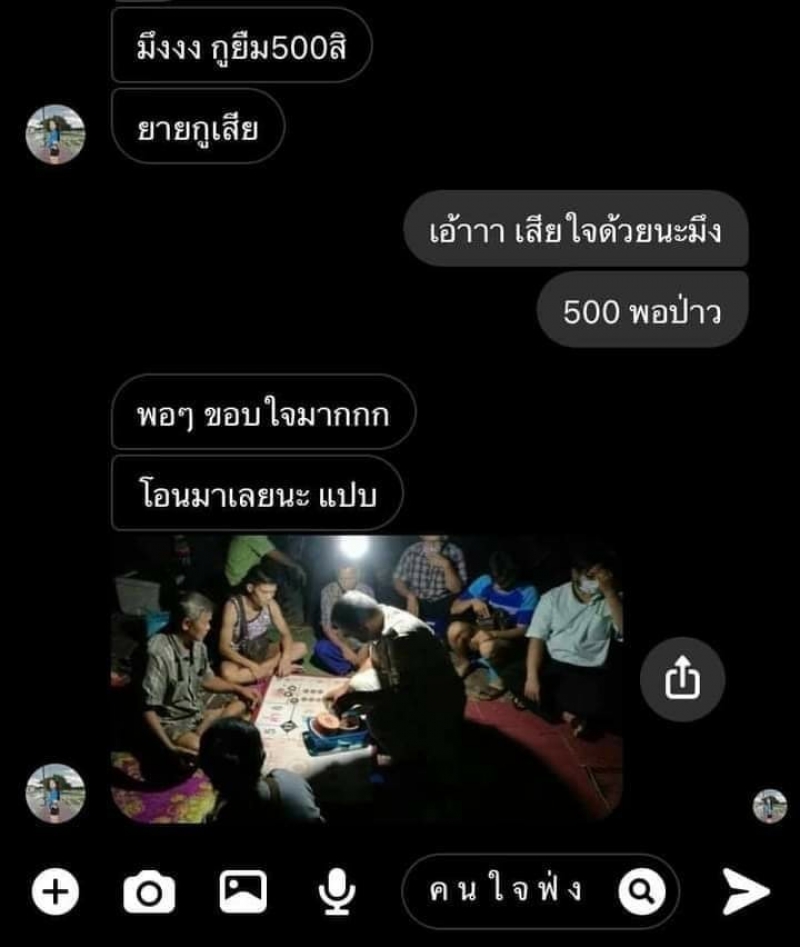The height and width of the screenshot is (947, 800).
Task: Open the sender's profile picture beside the photo
Action: pyautogui.click(x=56, y=793)
